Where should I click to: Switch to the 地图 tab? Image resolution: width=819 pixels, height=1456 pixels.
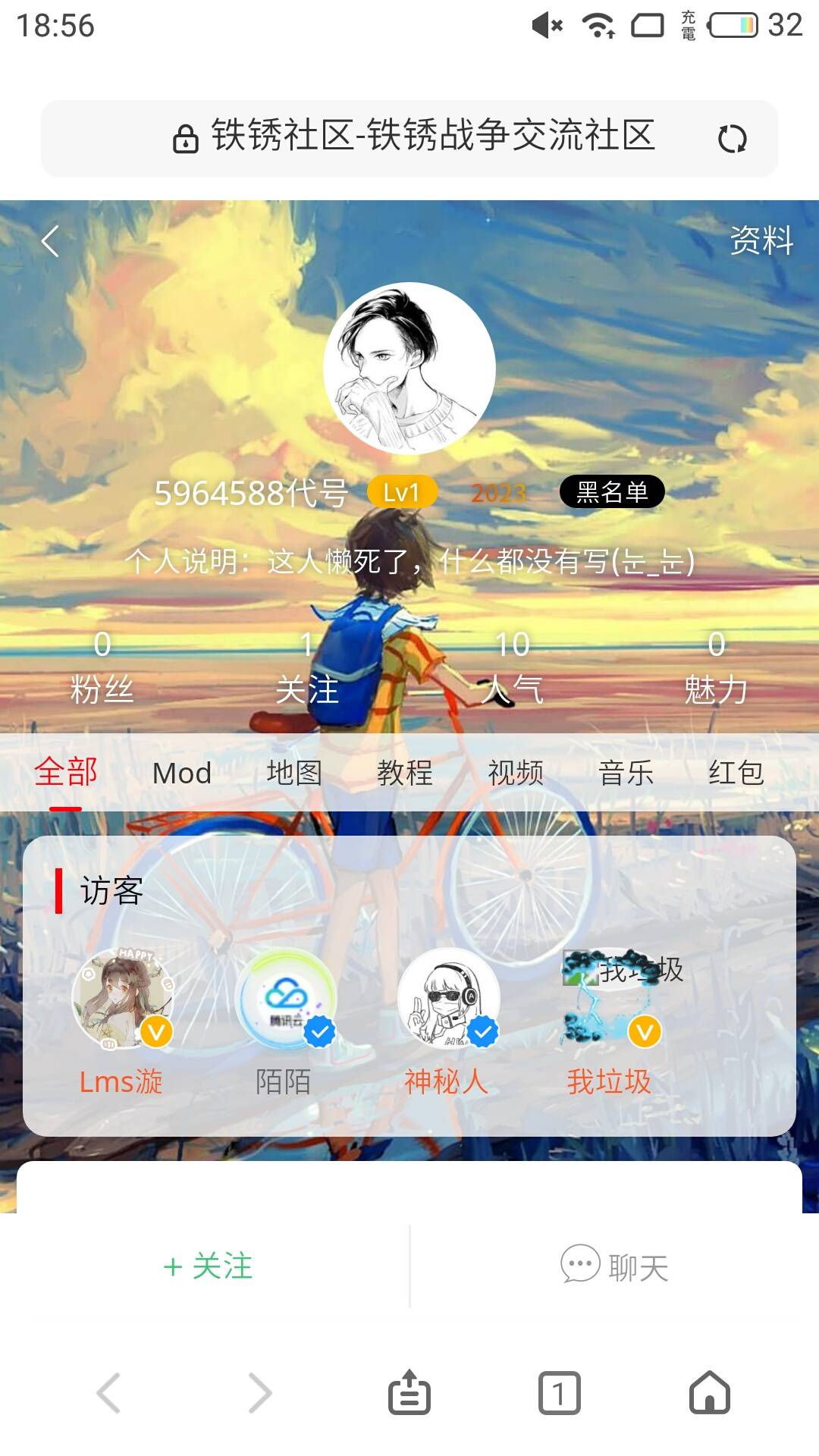pyautogui.click(x=294, y=773)
